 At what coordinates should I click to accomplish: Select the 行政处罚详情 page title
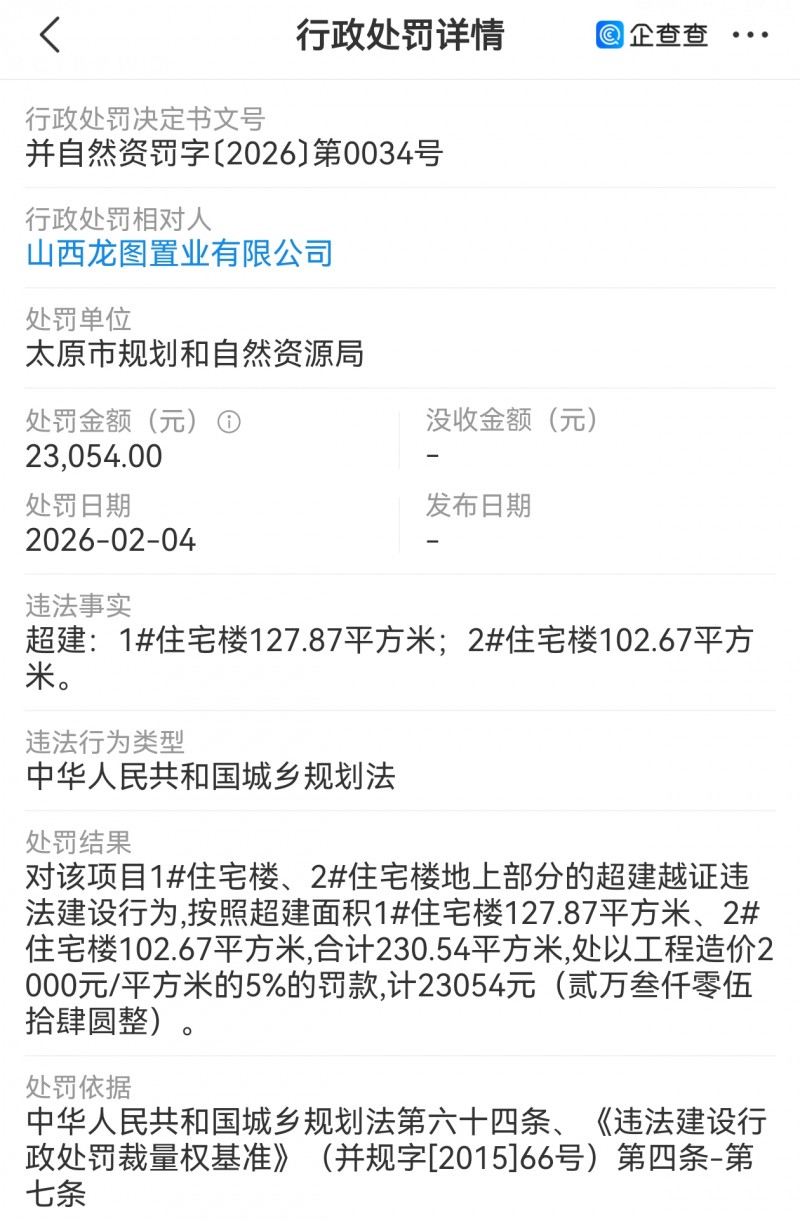(x=400, y=34)
